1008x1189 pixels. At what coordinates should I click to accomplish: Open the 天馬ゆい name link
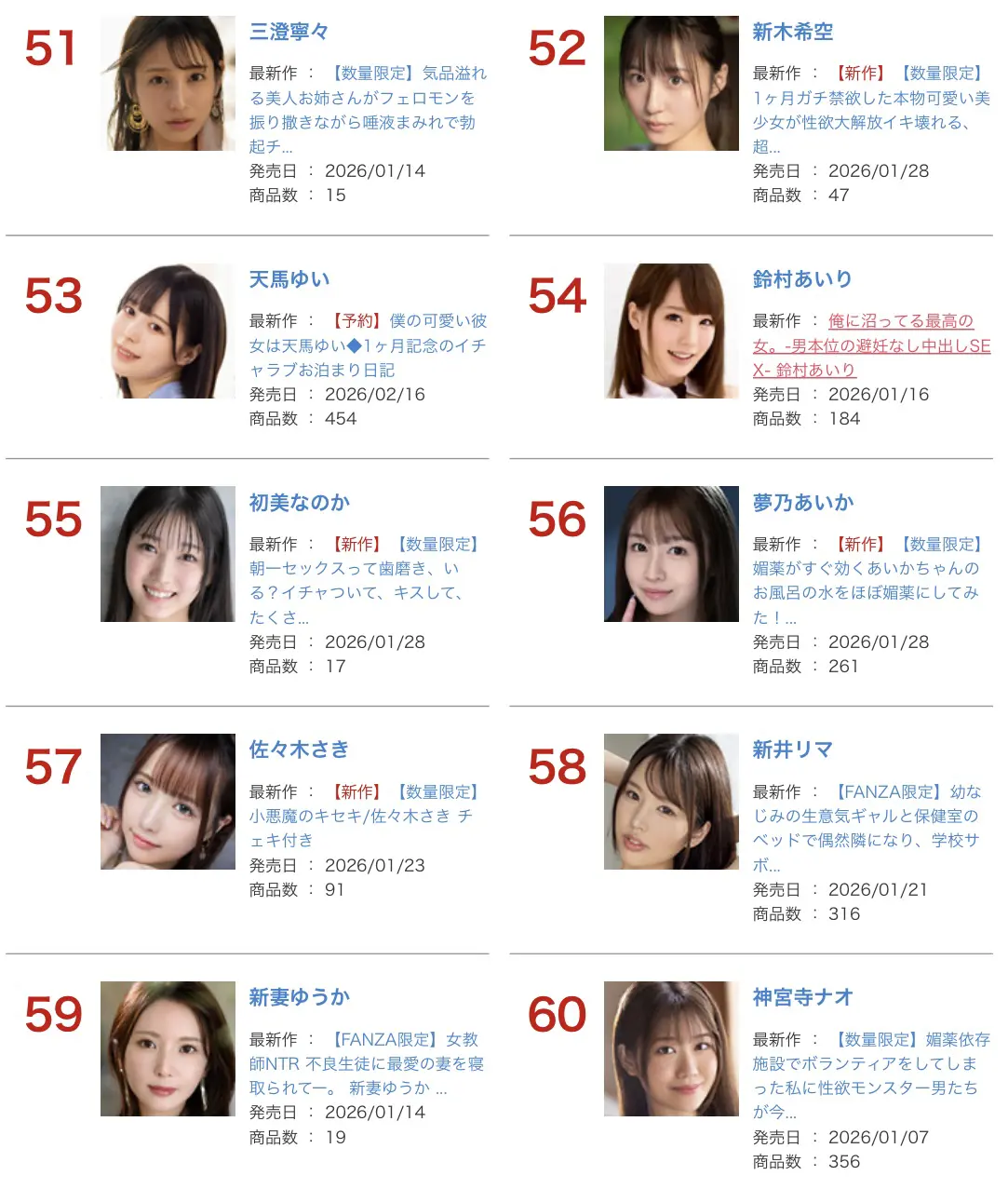289,279
